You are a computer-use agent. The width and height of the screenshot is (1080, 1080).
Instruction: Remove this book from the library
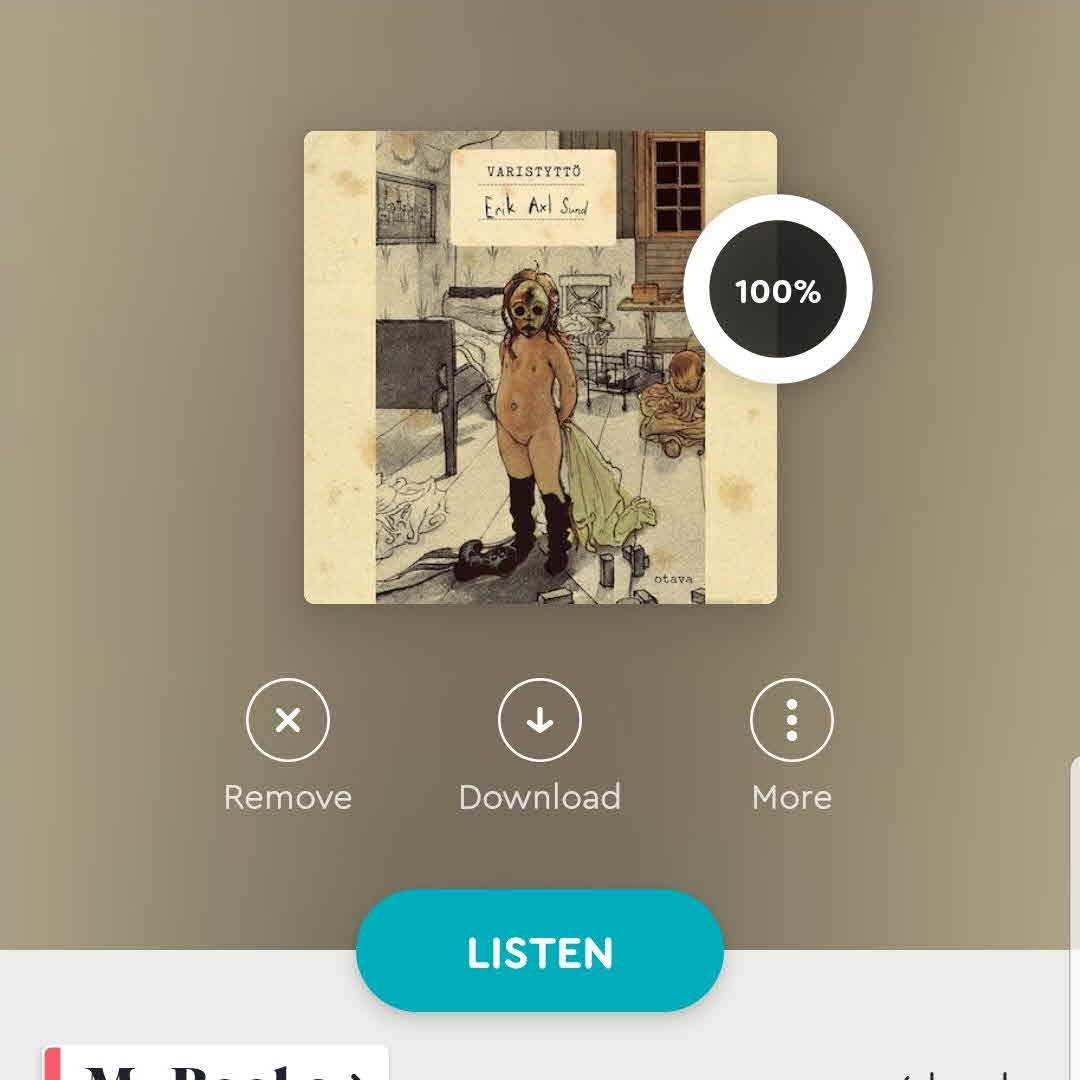point(288,720)
